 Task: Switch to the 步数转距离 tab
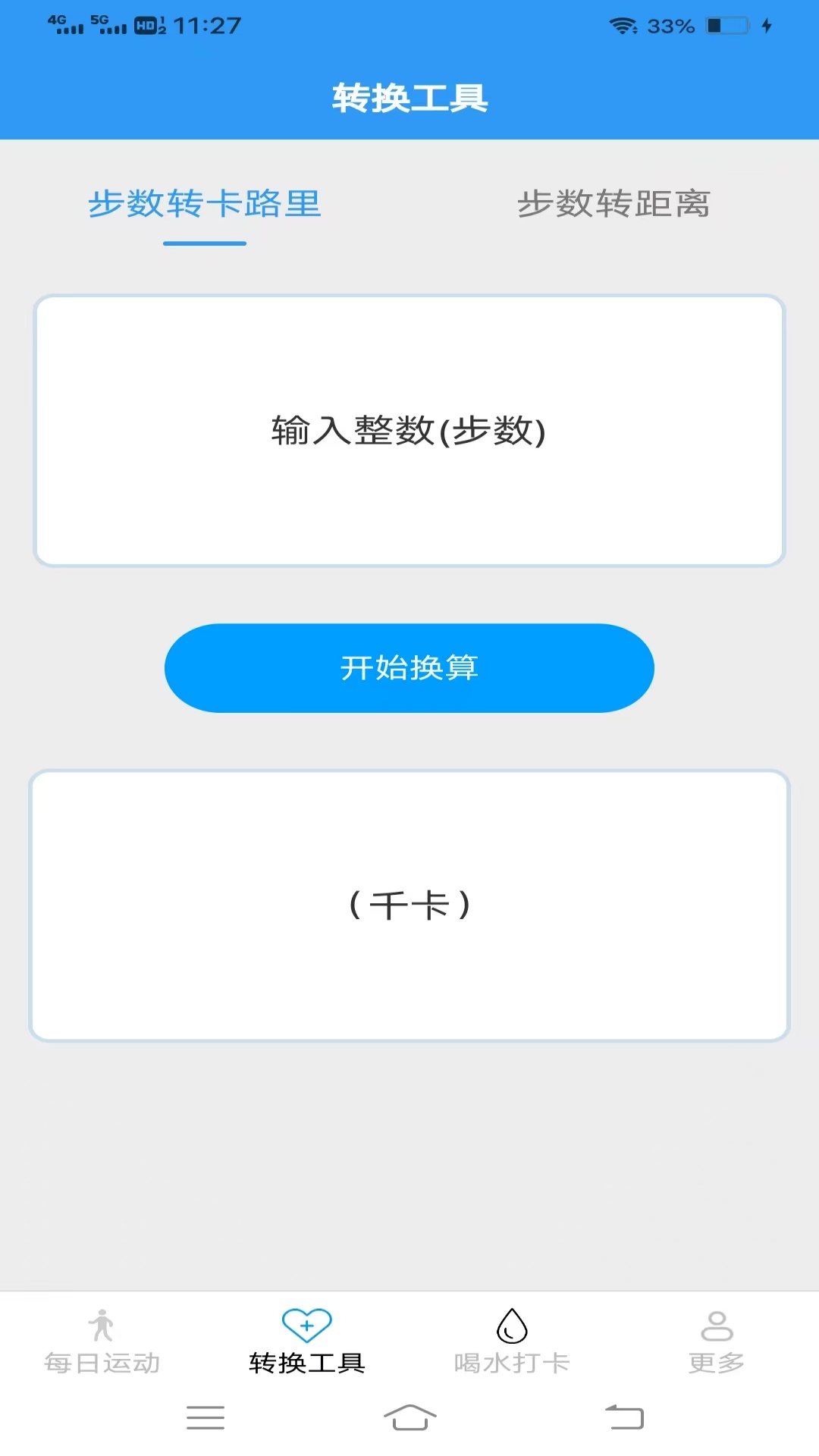click(x=614, y=205)
